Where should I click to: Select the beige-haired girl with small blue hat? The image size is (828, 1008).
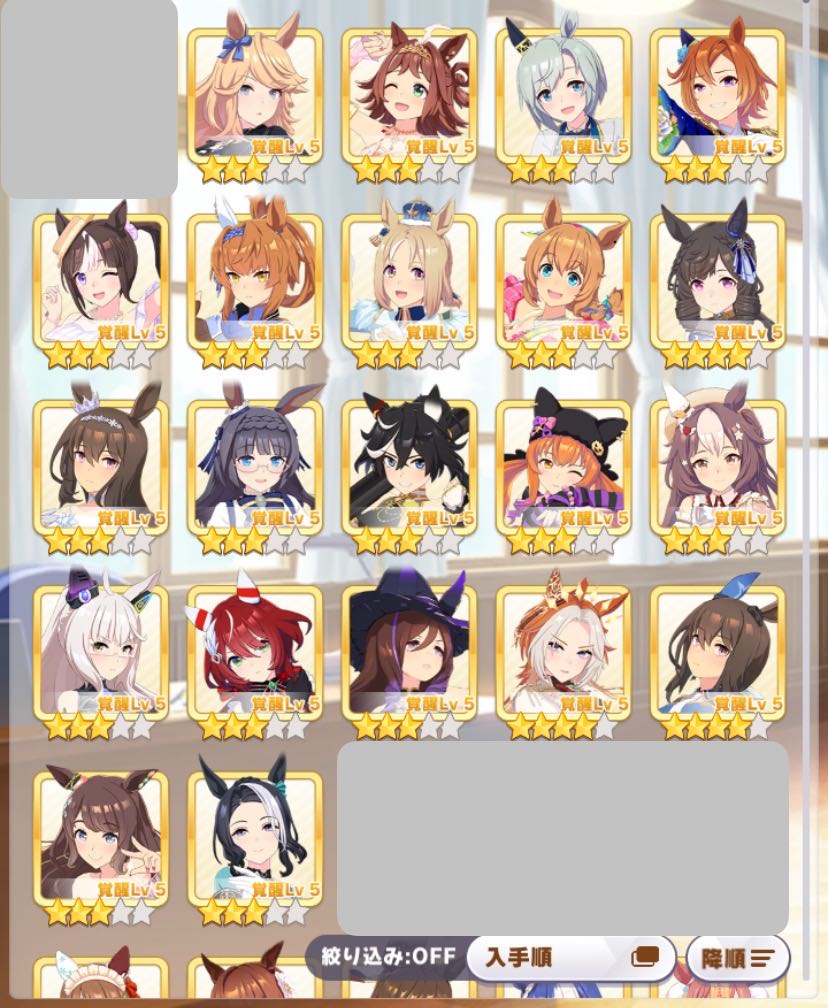click(x=409, y=282)
